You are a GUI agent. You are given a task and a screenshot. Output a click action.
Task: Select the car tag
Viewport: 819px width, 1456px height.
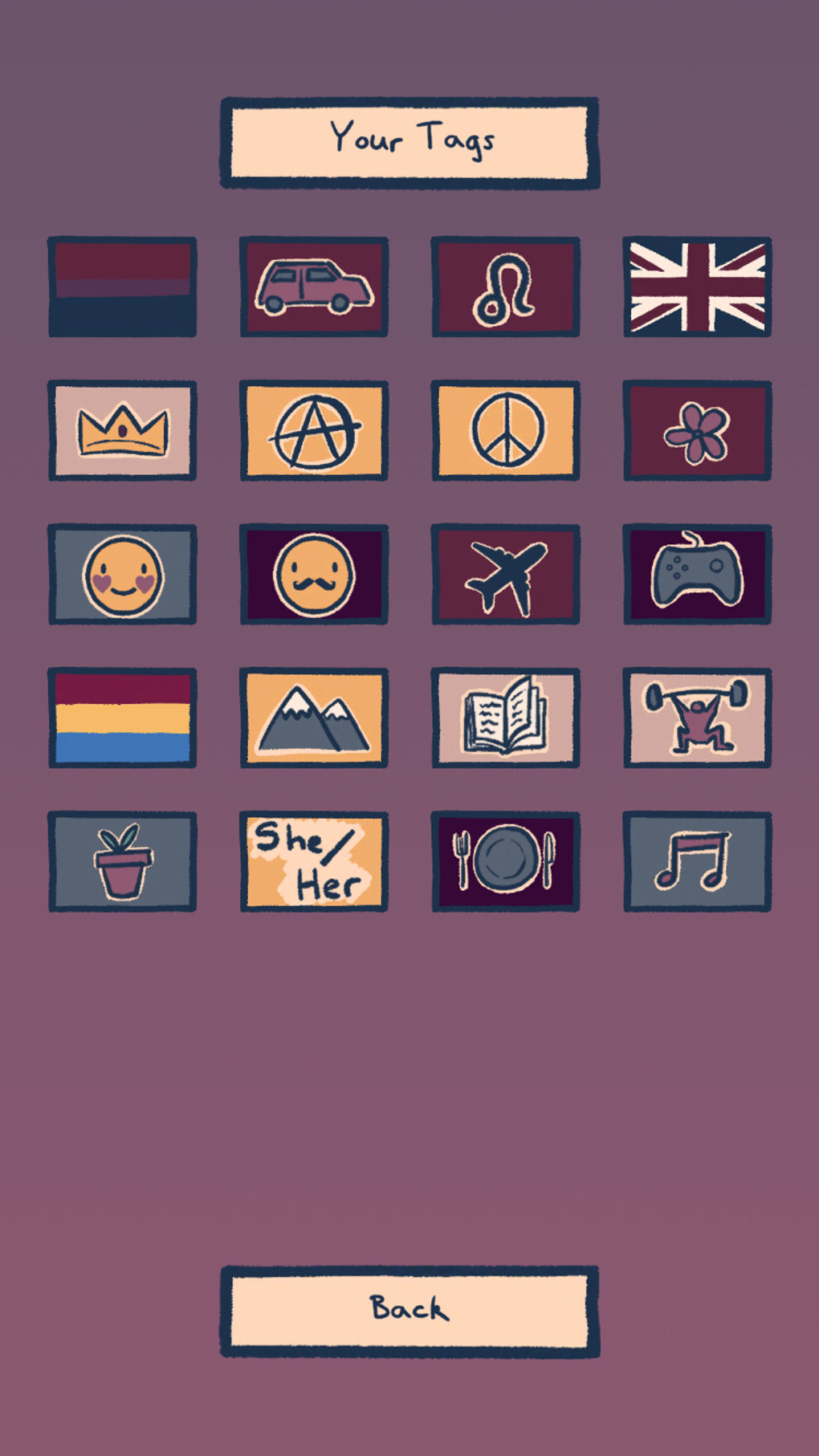[314, 287]
